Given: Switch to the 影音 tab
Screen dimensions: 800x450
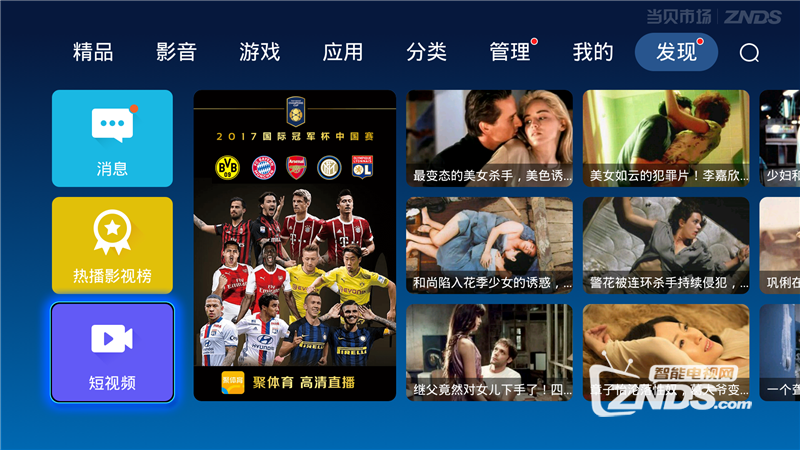Looking at the screenshot, I should pos(176,52).
